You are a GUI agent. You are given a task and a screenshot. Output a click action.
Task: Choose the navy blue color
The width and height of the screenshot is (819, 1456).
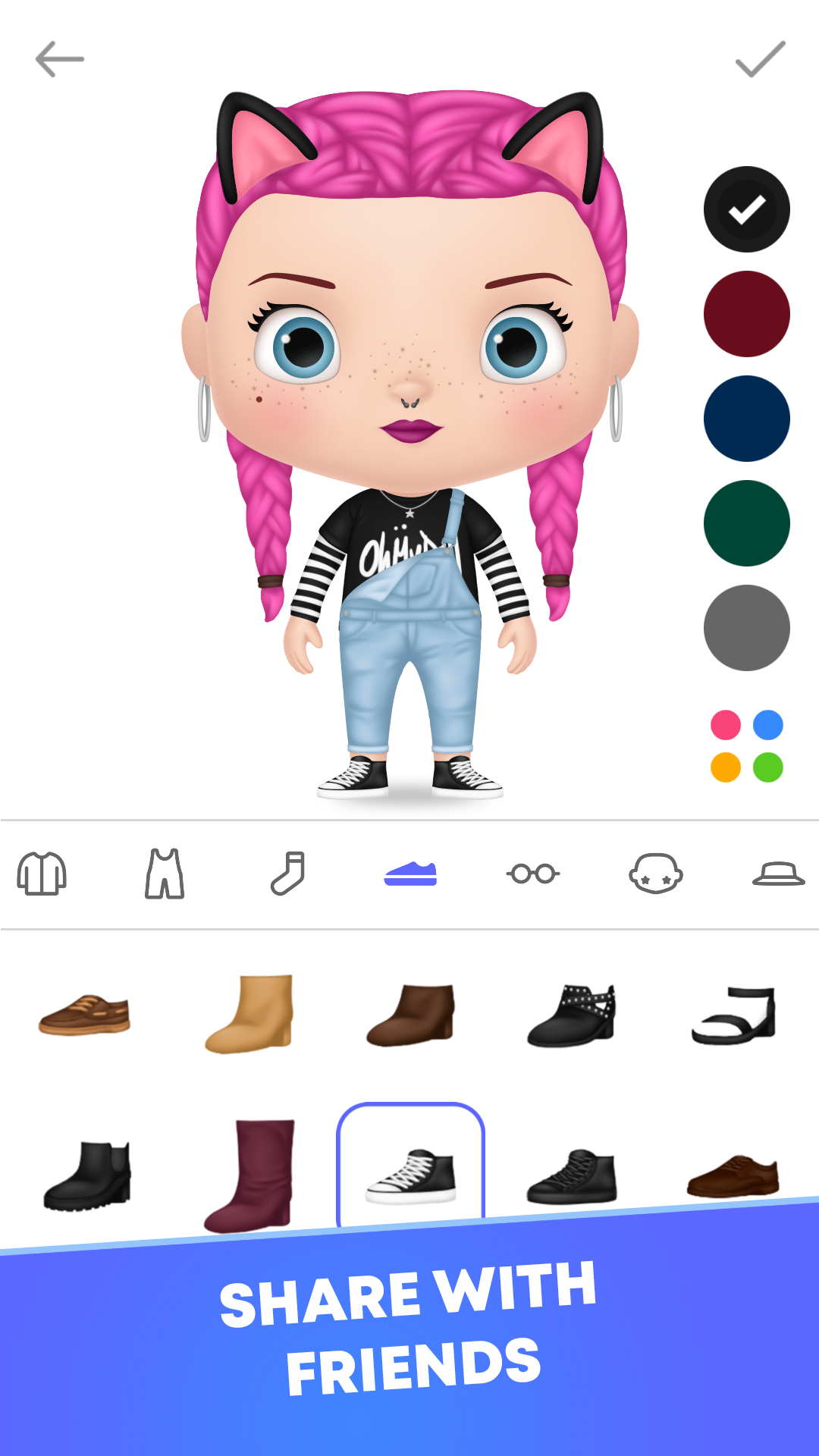click(746, 418)
